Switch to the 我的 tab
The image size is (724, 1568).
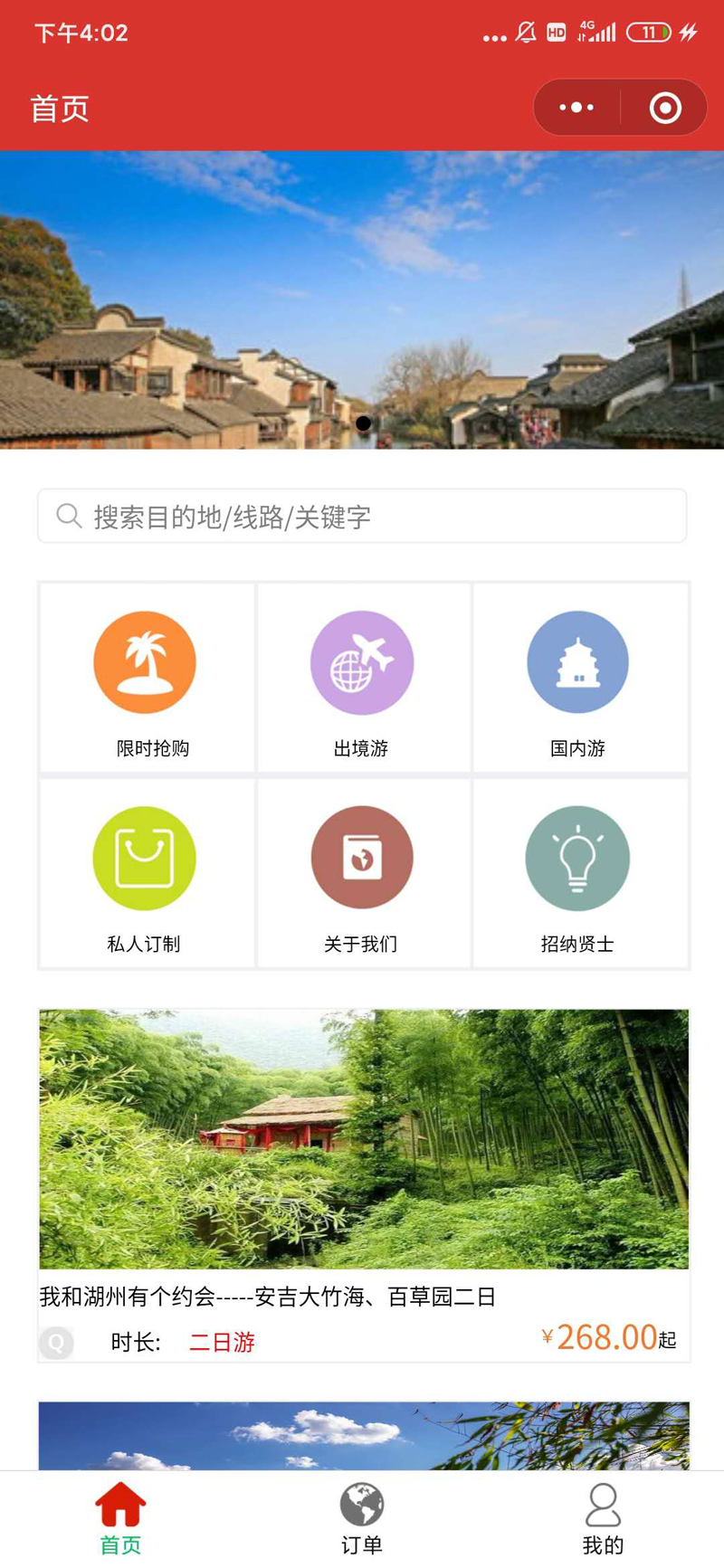click(603, 1518)
